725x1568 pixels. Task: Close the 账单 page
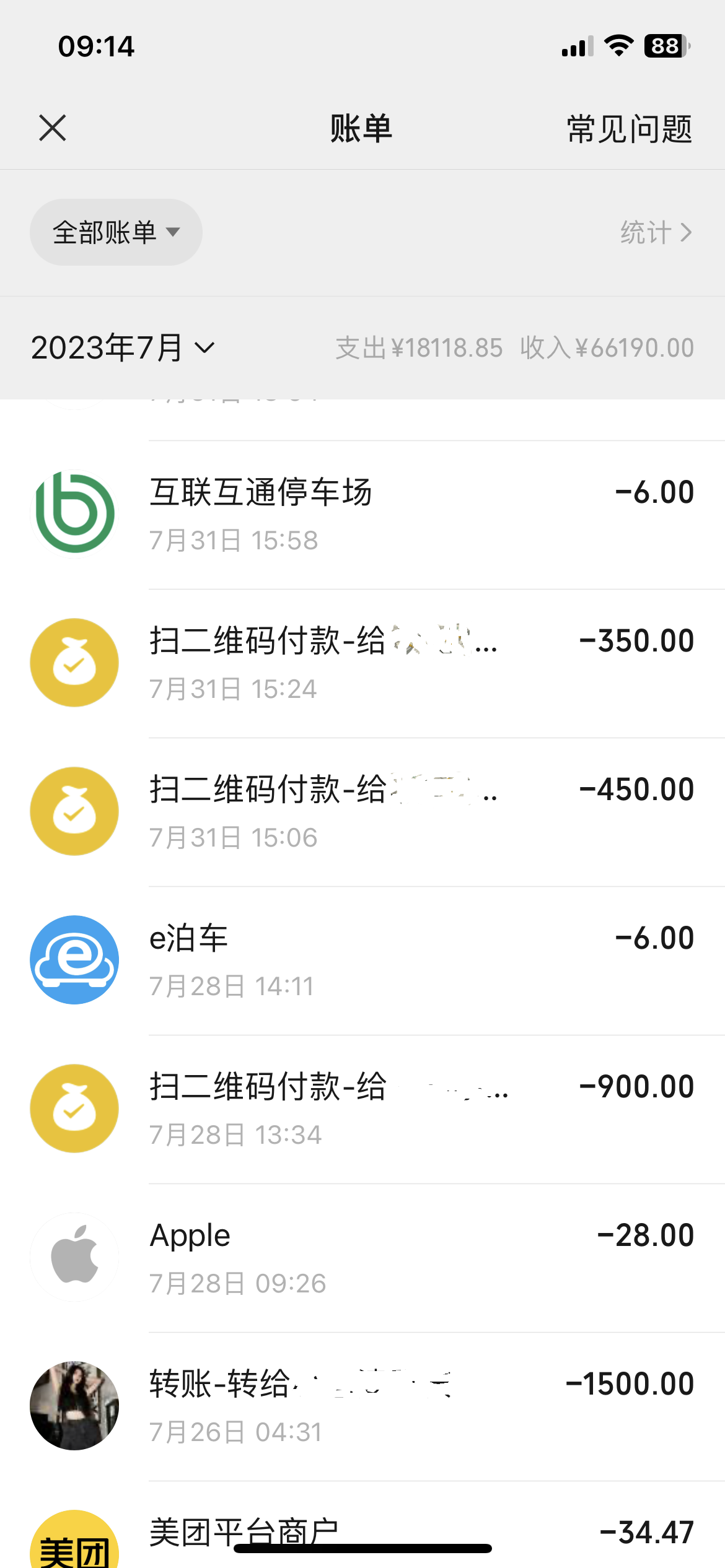point(53,128)
